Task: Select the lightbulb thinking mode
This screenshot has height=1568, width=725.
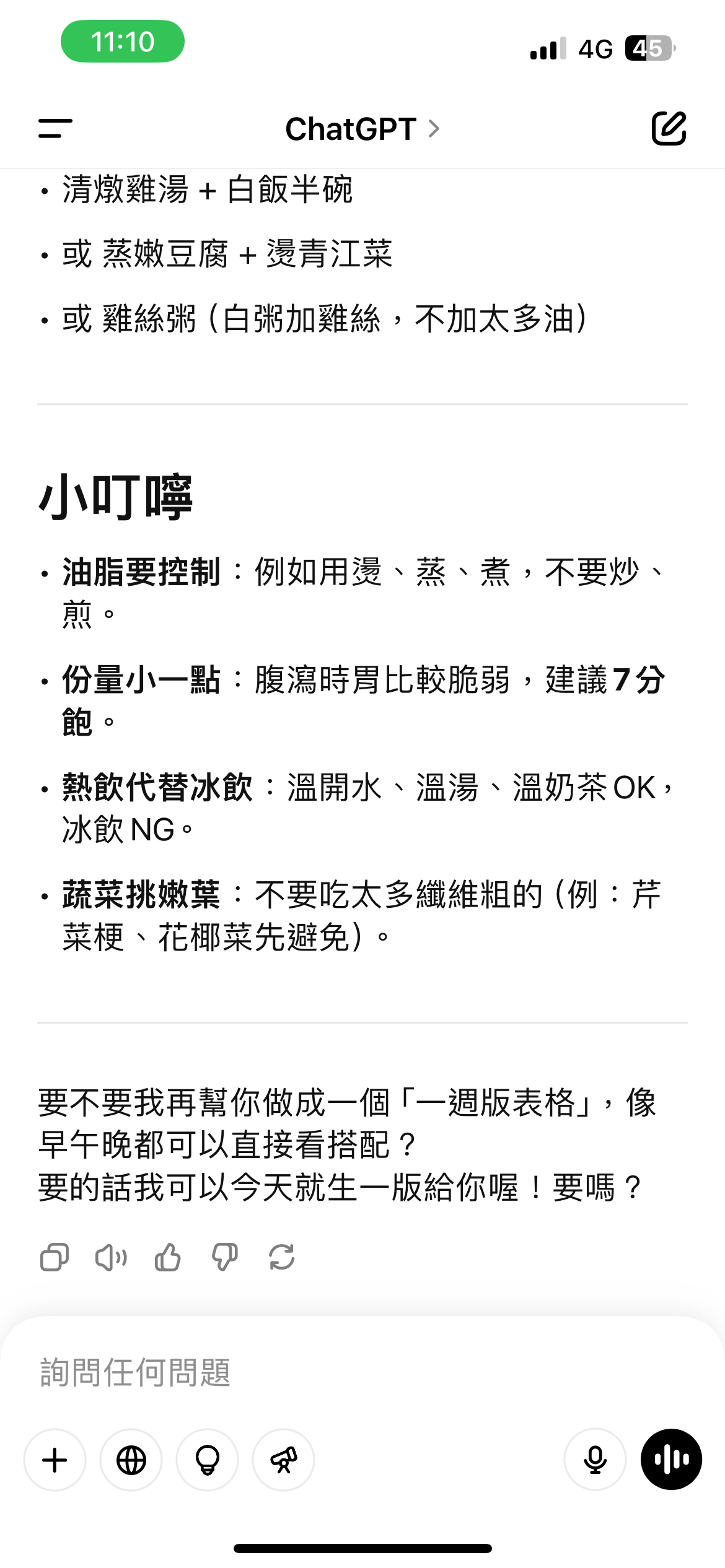Action: click(208, 1460)
